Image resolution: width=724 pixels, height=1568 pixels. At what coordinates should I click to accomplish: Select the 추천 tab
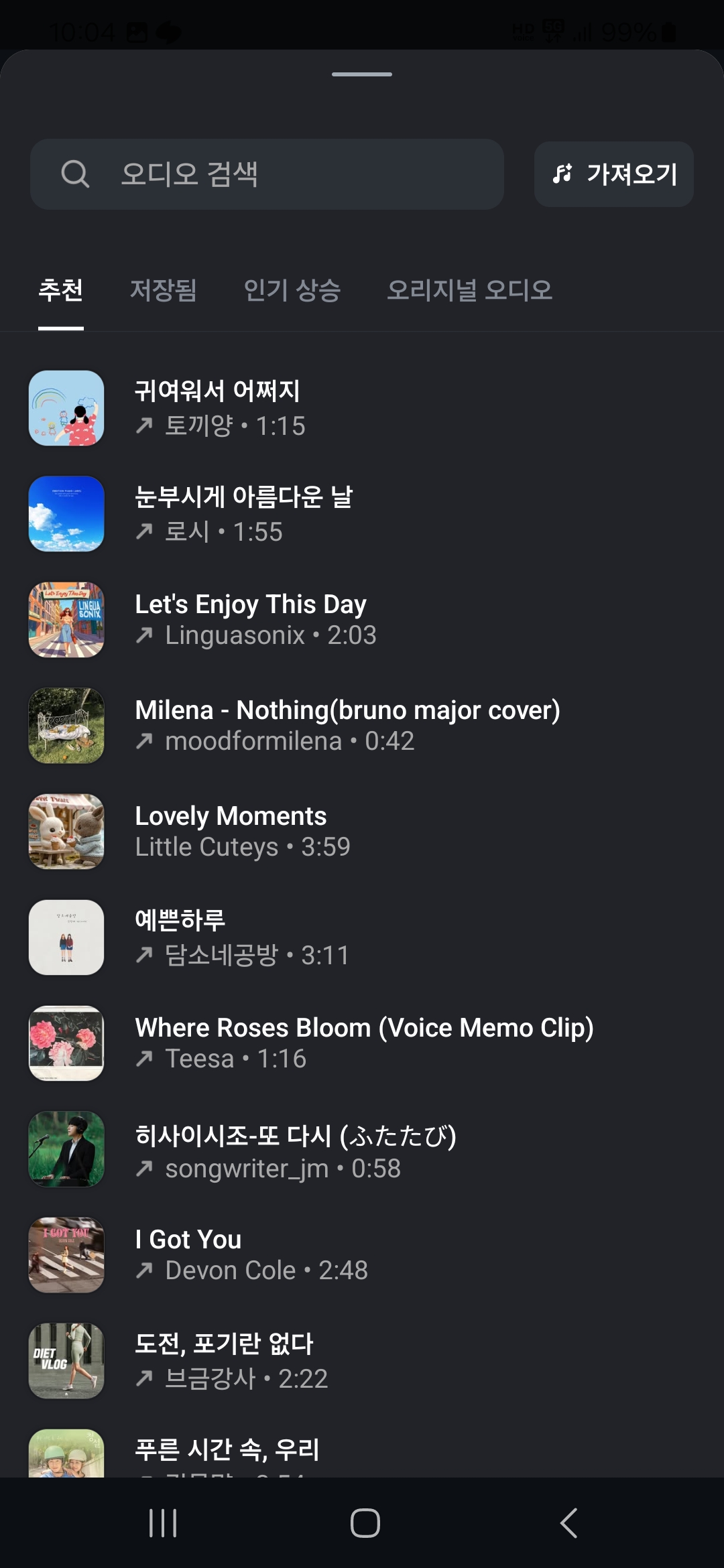[60, 291]
